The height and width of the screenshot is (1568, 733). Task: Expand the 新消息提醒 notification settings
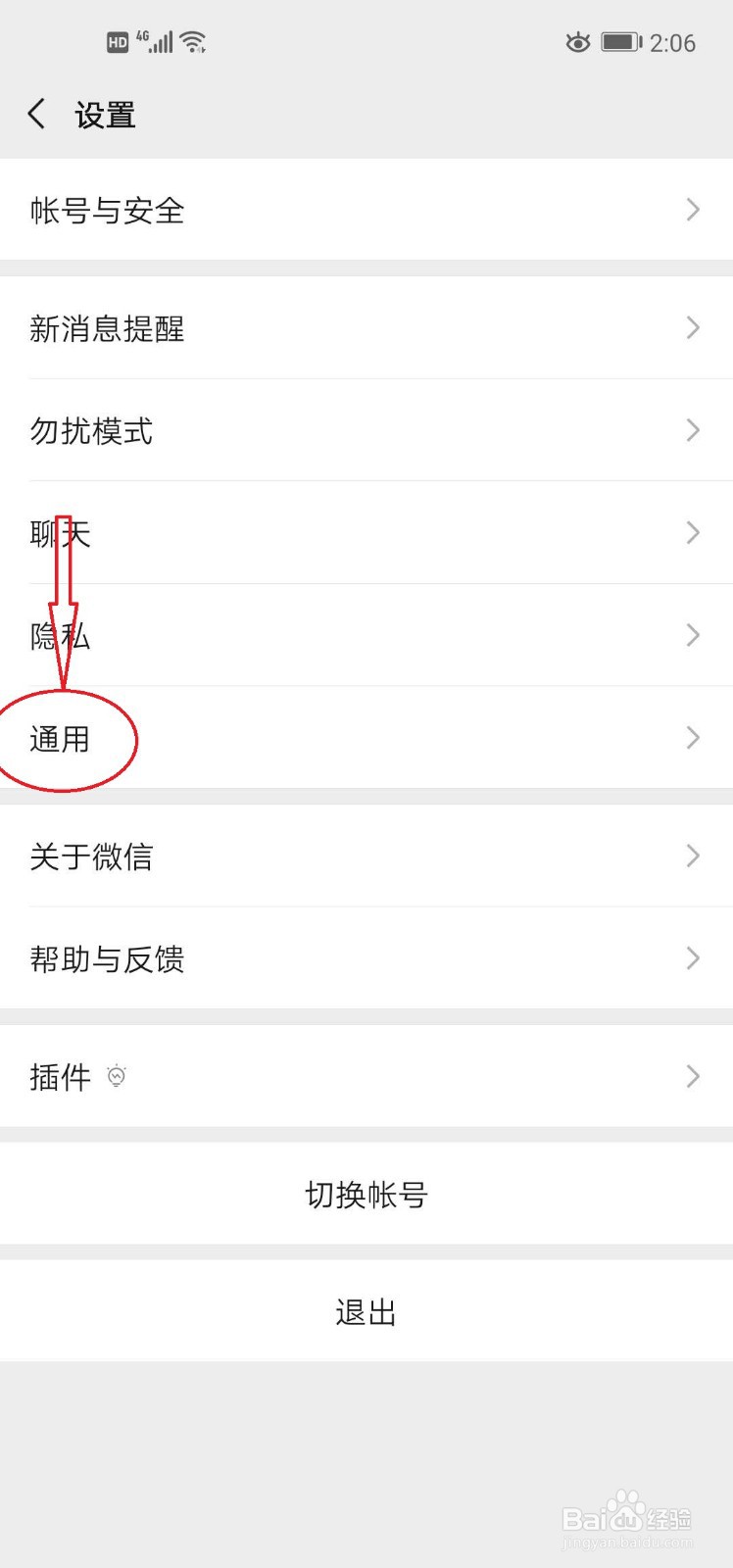click(x=366, y=328)
